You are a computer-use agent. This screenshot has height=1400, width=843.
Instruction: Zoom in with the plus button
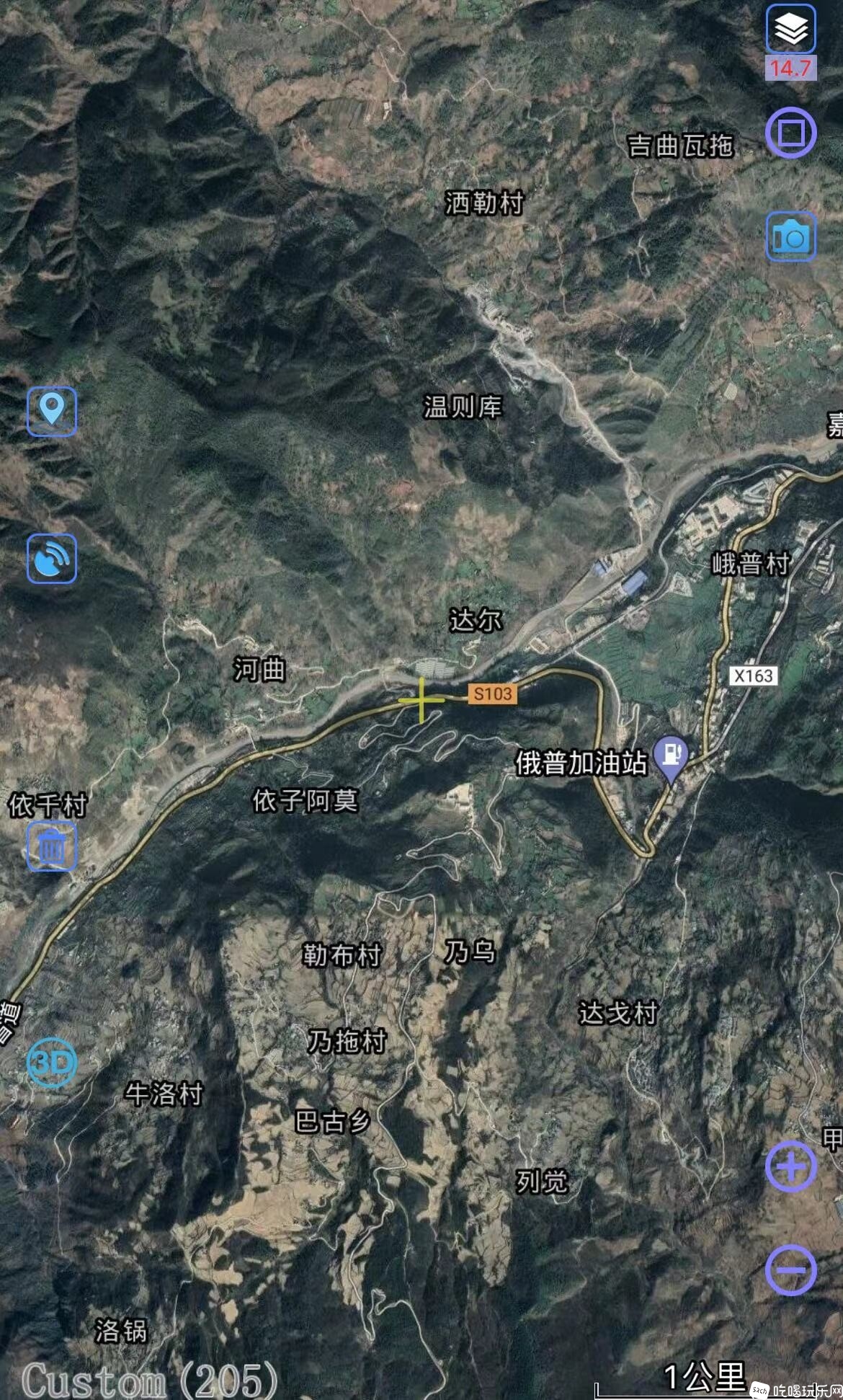(x=790, y=1166)
